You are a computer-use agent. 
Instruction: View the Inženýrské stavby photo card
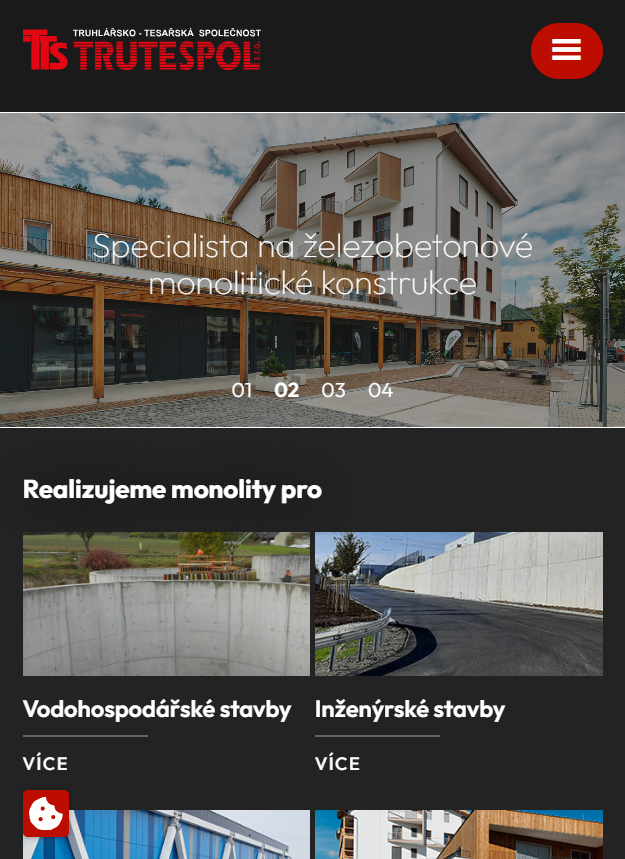pos(459,604)
